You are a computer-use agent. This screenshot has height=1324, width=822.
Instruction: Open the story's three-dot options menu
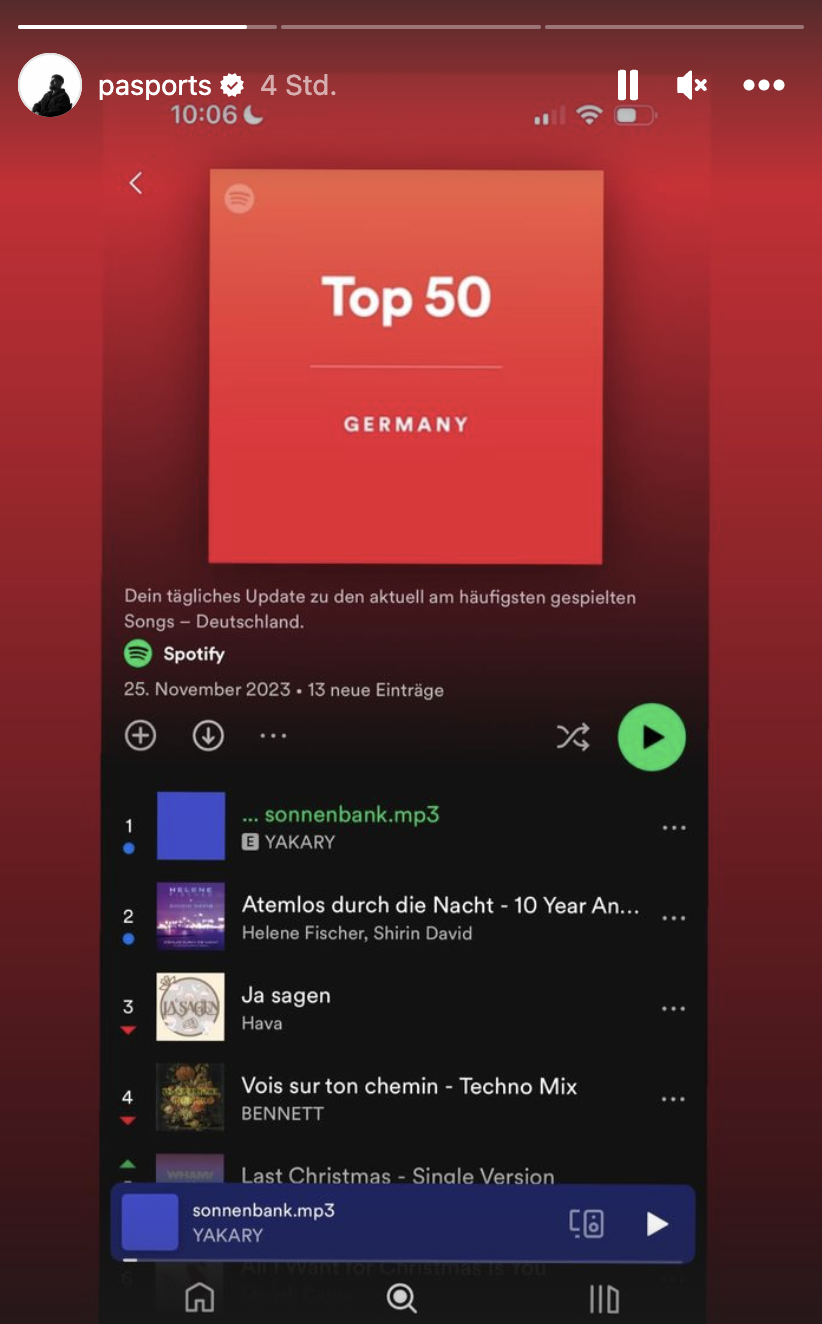pos(764,85)
